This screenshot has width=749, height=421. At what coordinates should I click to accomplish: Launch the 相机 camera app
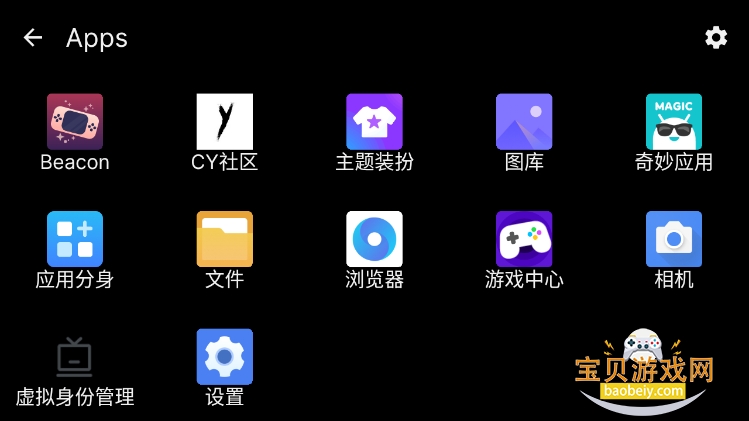click(674, 239)
